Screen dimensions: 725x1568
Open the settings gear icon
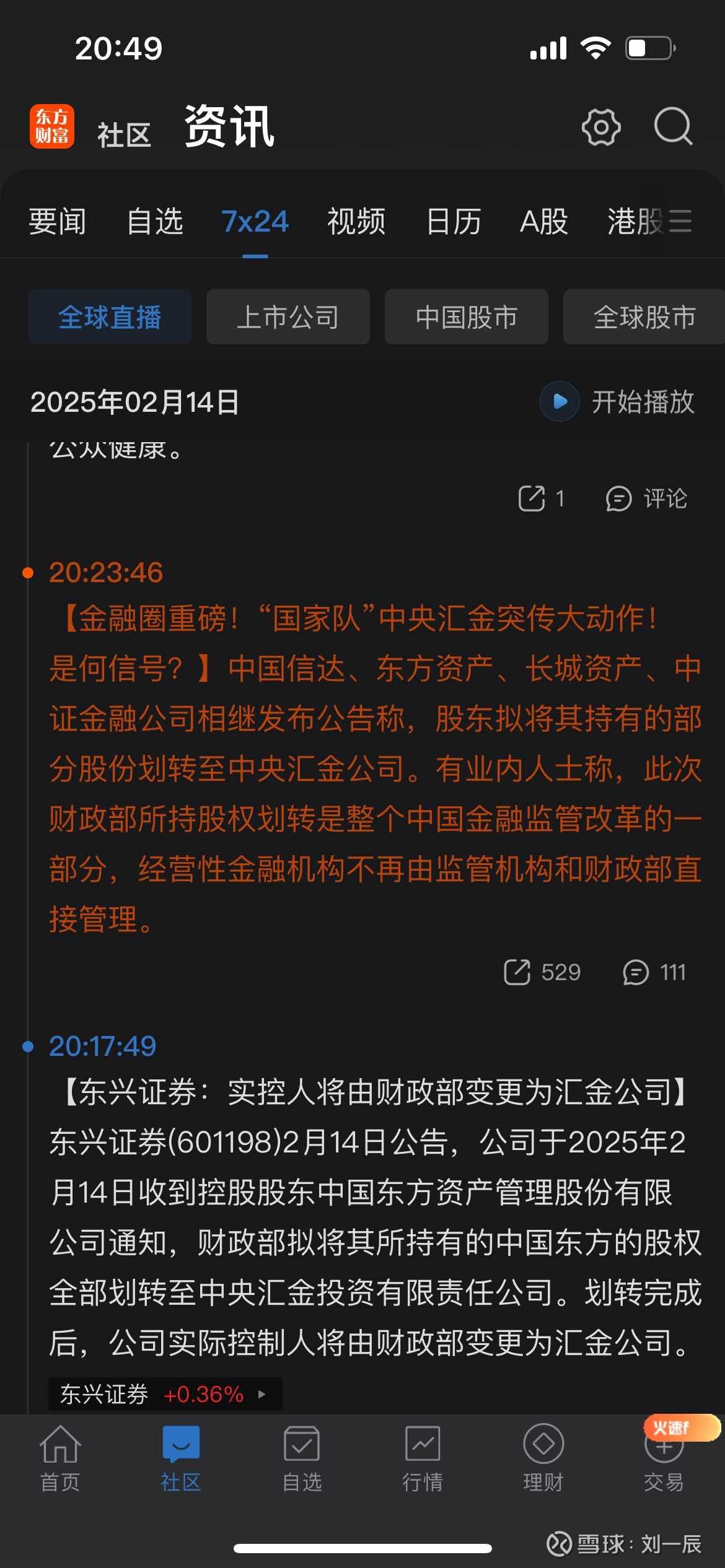click(600, 128)
